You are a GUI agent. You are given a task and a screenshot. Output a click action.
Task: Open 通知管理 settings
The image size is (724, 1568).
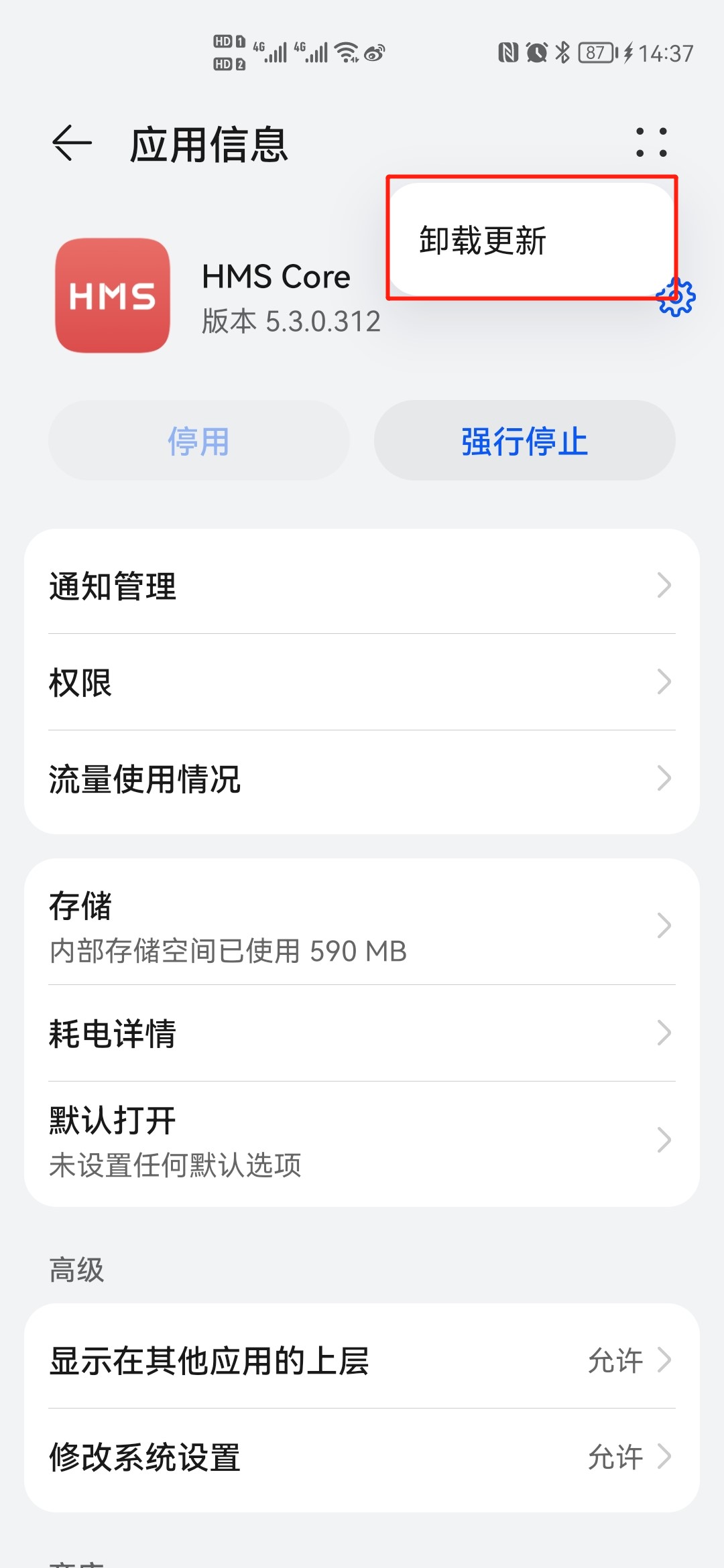(x=362, y=586)
